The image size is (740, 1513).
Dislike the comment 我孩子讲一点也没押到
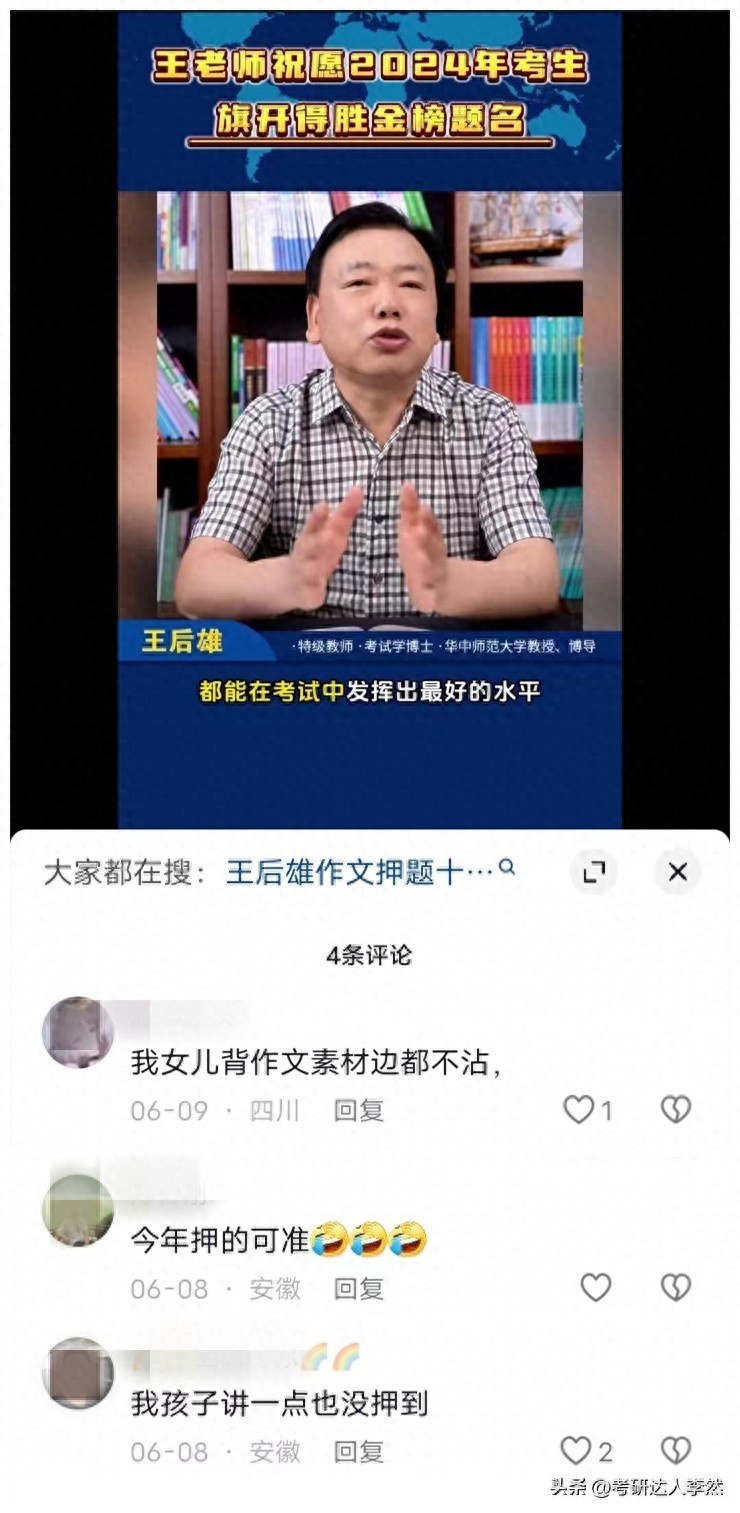point(676,1450)
